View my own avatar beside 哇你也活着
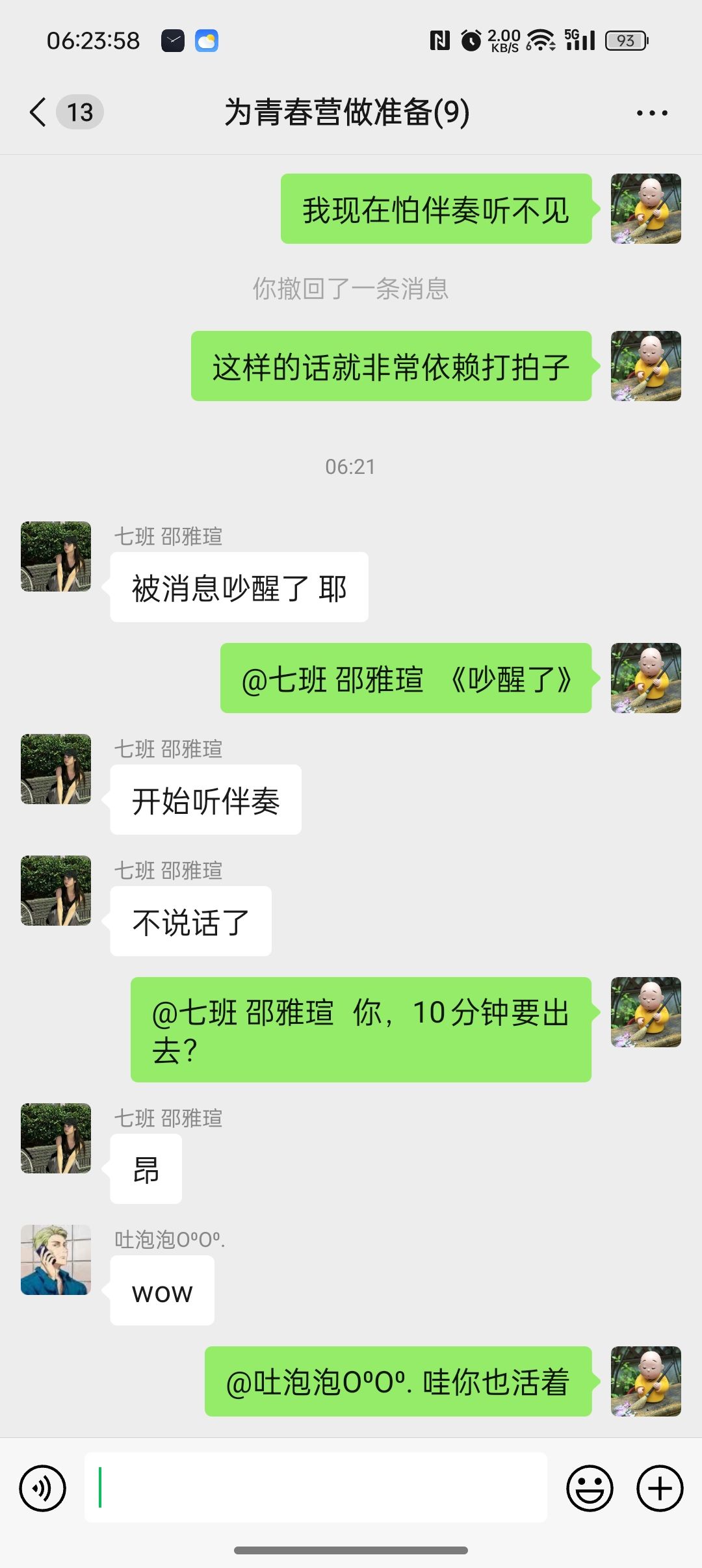 point(645,1381)
